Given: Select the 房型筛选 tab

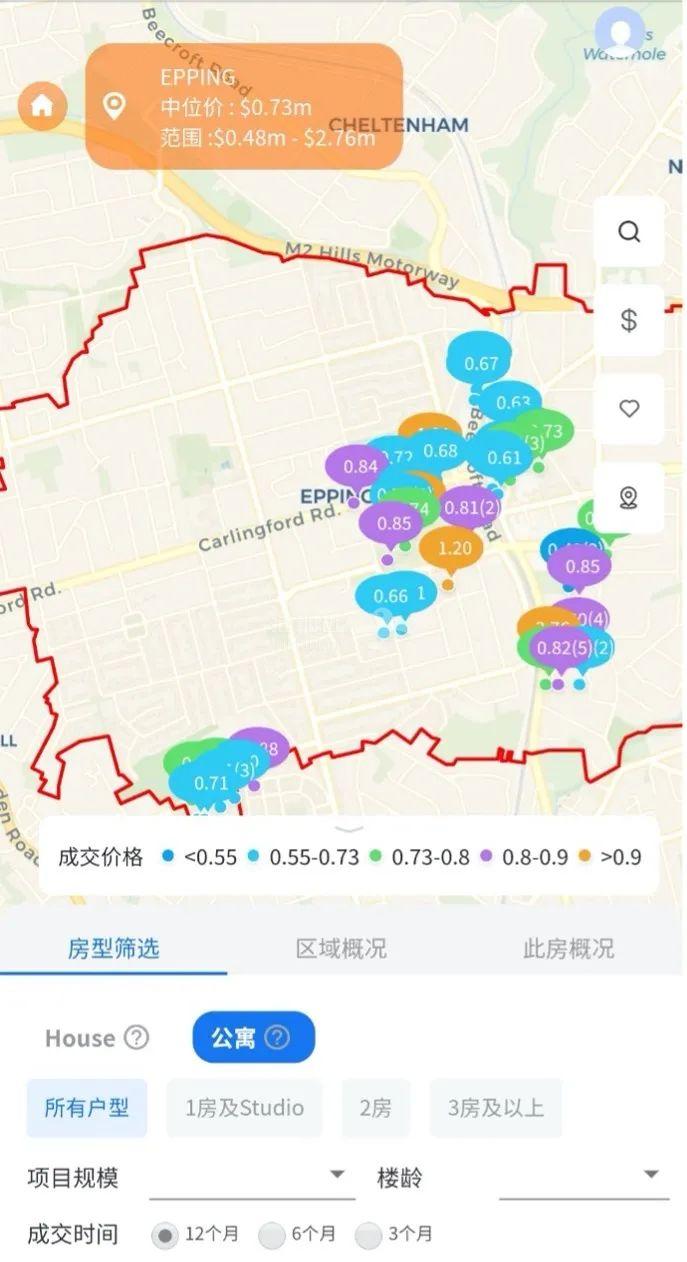Looking at the screenshot, I should point(113,948).
